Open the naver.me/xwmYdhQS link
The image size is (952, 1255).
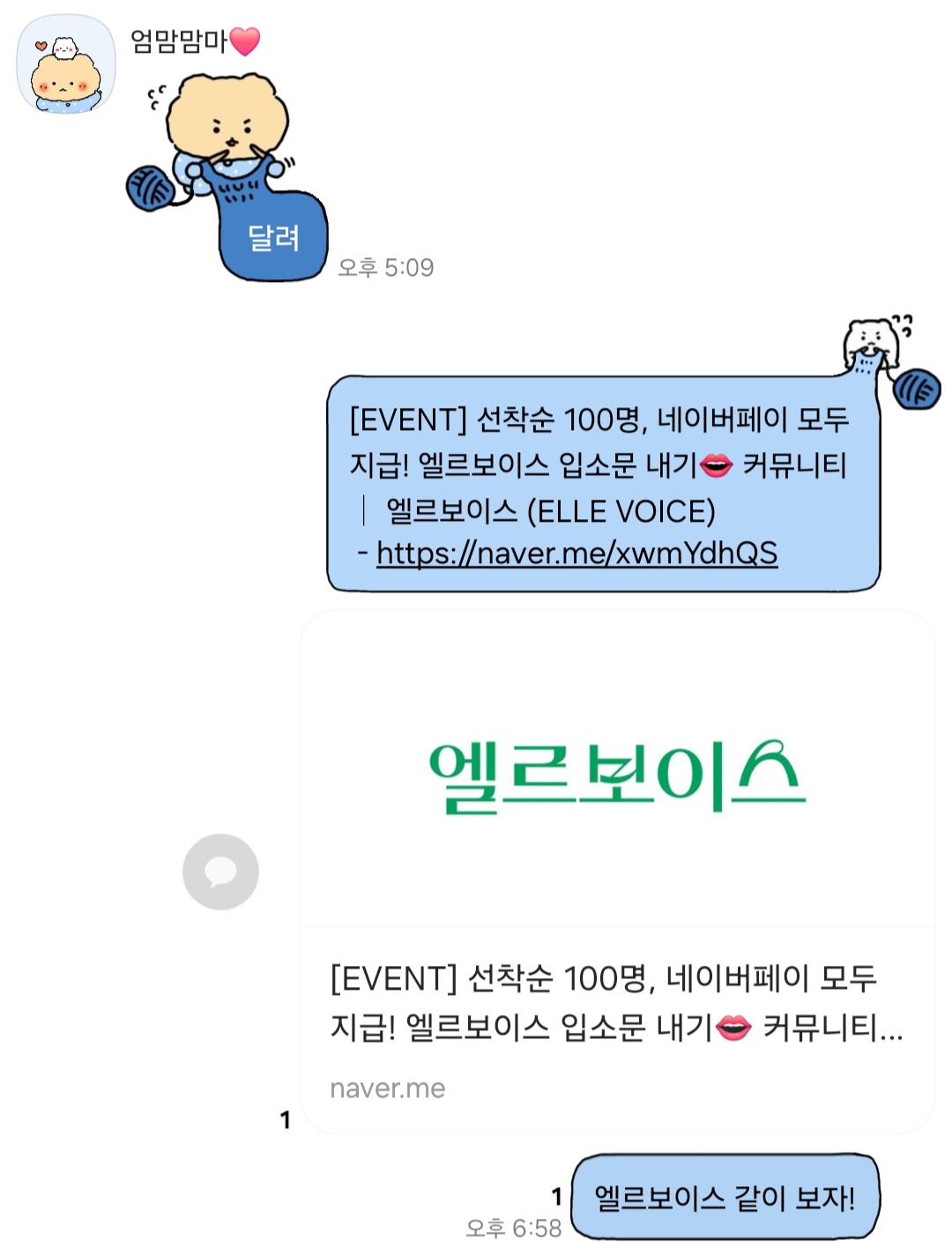tap(576, 553)
